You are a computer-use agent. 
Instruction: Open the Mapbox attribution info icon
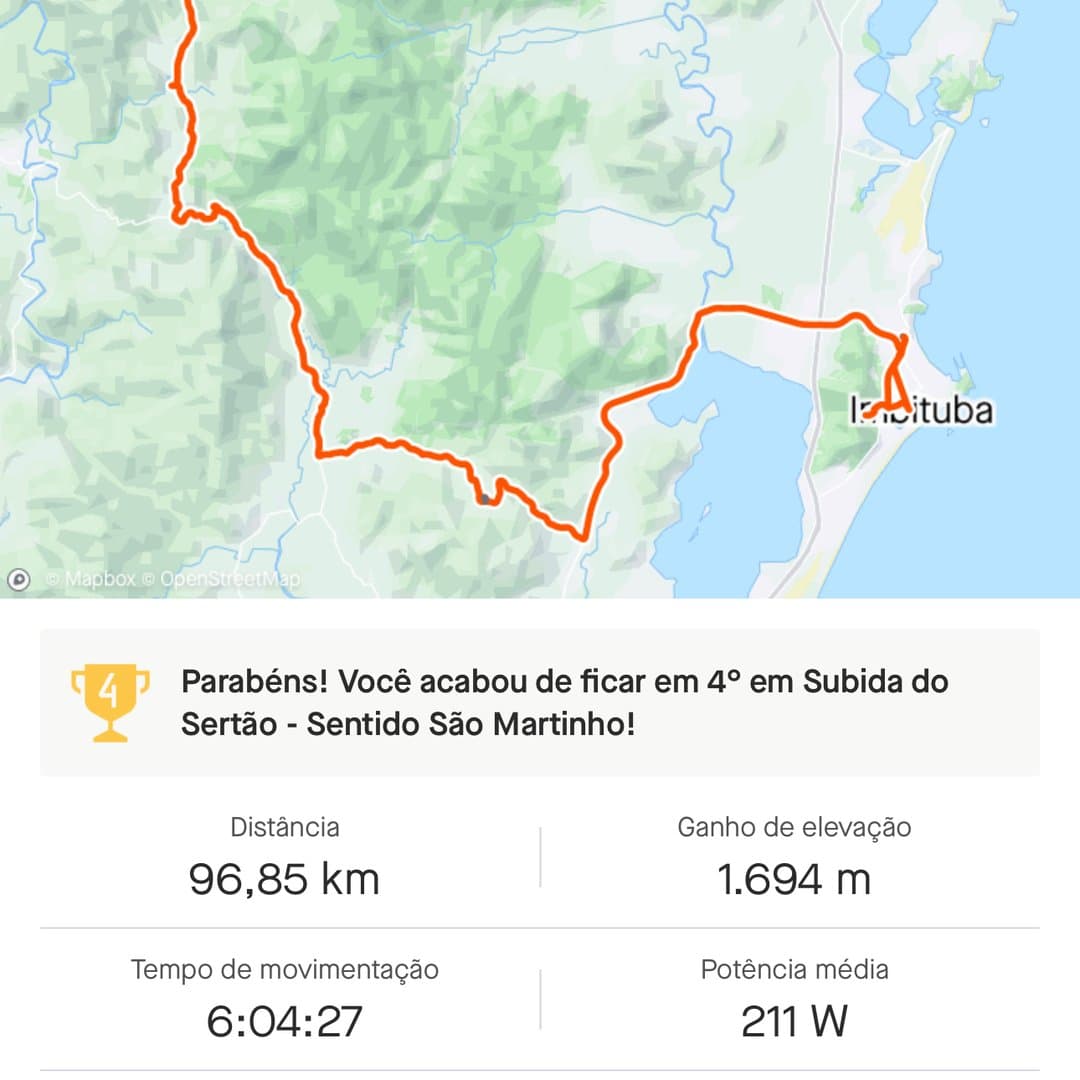pyautogui.click(x=18, y=579)
